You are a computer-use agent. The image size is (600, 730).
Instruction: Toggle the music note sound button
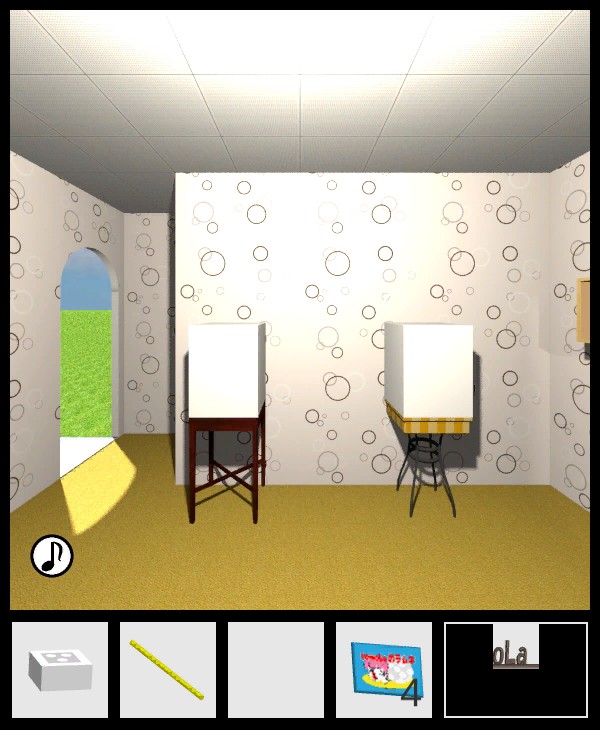(52, 556)
